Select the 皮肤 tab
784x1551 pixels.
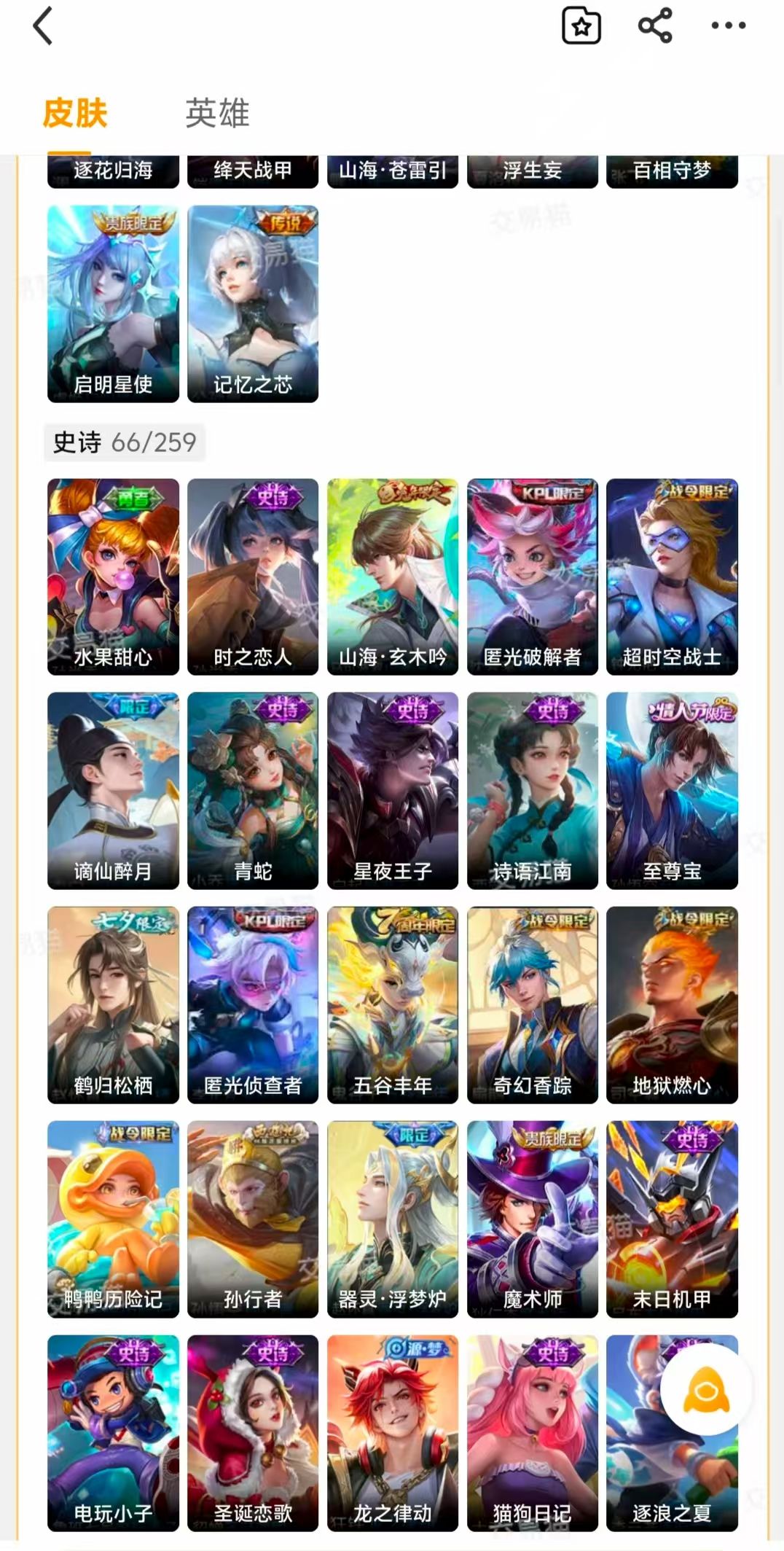75,113
